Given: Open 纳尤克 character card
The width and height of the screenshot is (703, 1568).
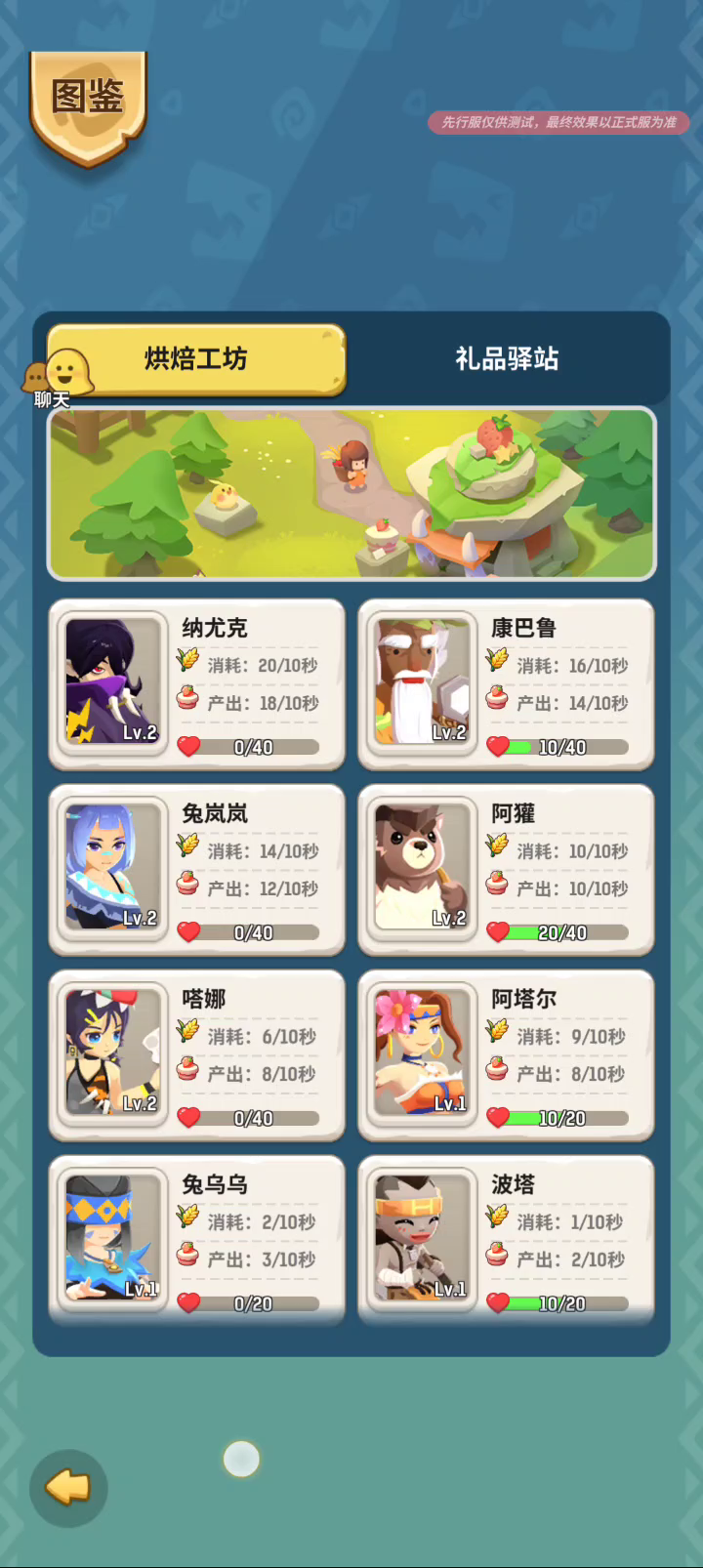Looking at the screenshot, I should click(x=196, y=684).
